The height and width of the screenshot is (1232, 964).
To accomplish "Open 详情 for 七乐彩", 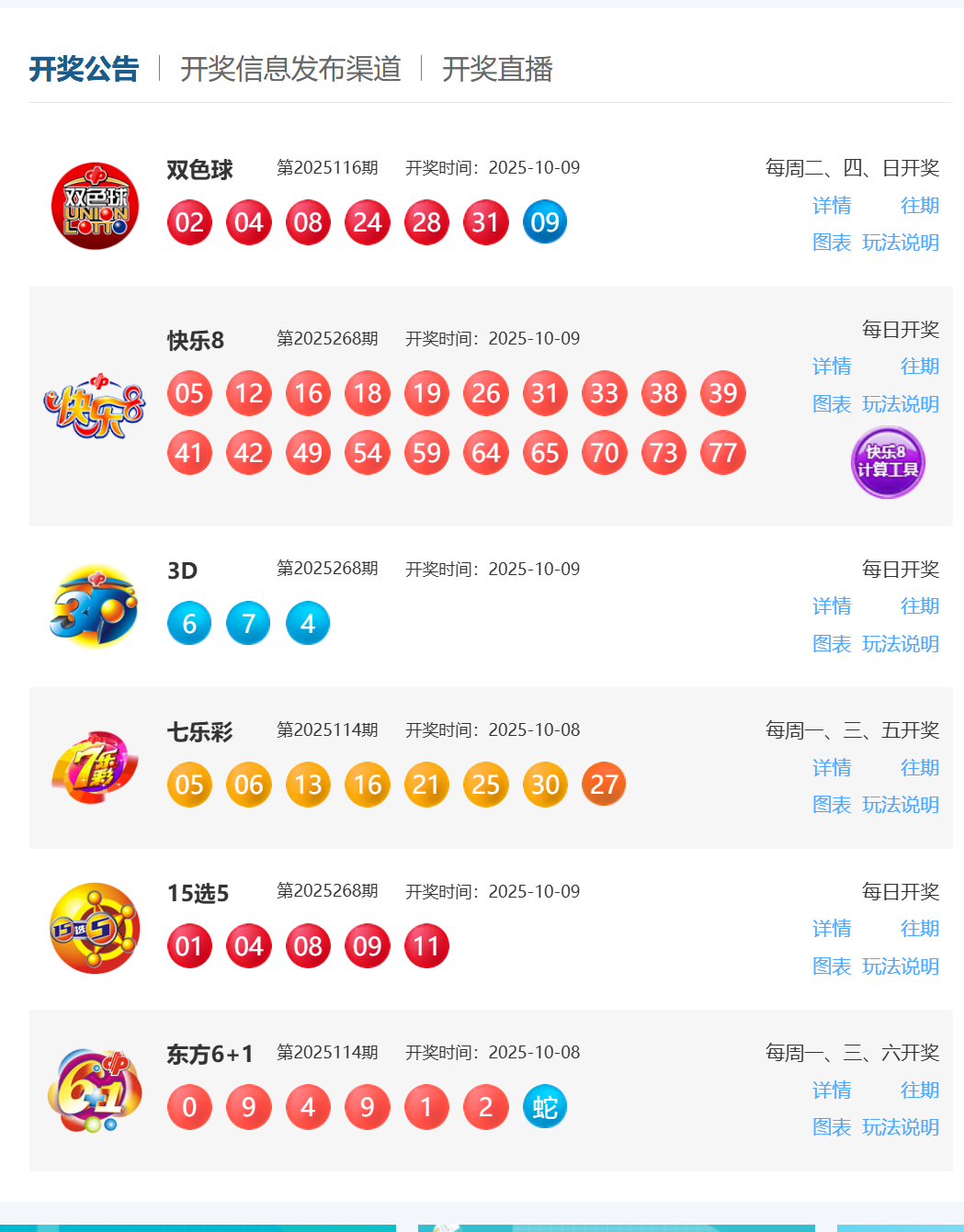I will 832,768.
